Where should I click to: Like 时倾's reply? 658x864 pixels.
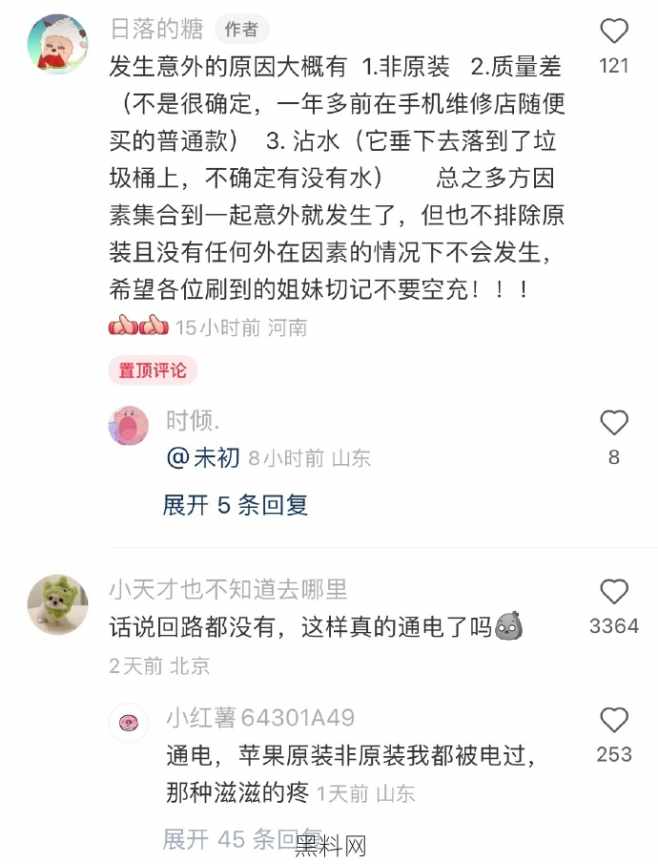point(614,423)
